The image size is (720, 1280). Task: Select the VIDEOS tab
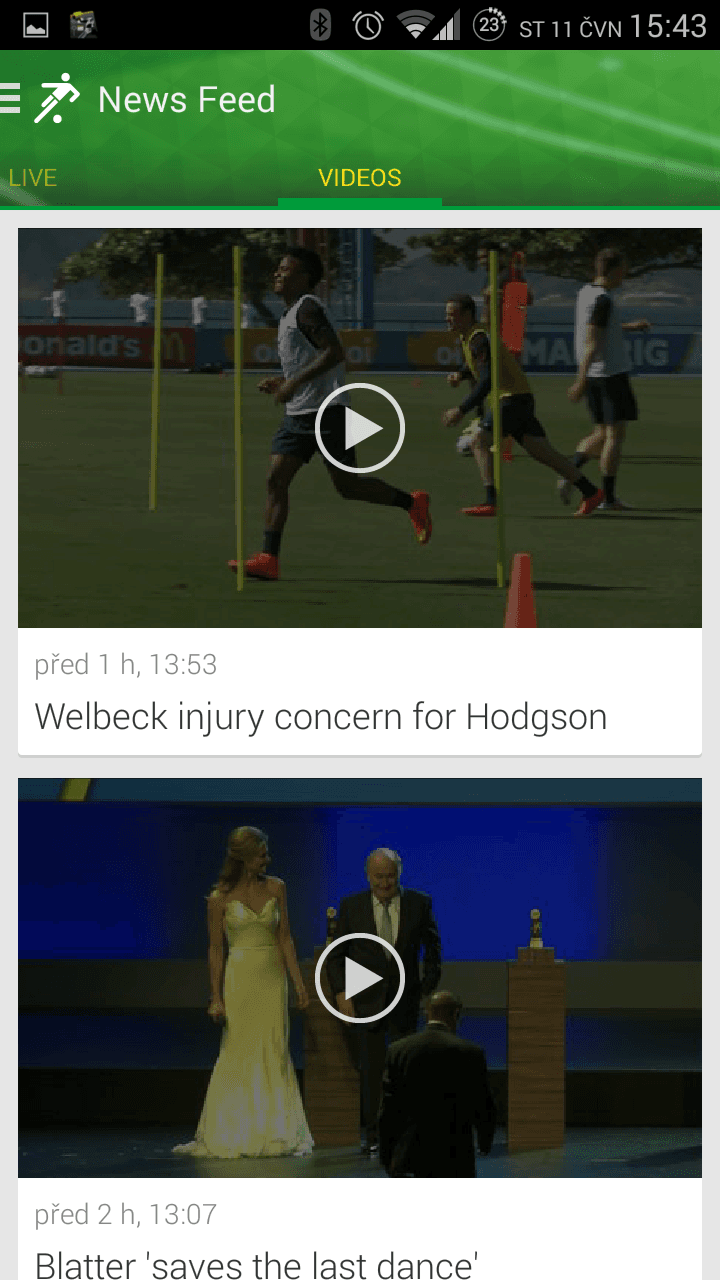coord(359,178)
